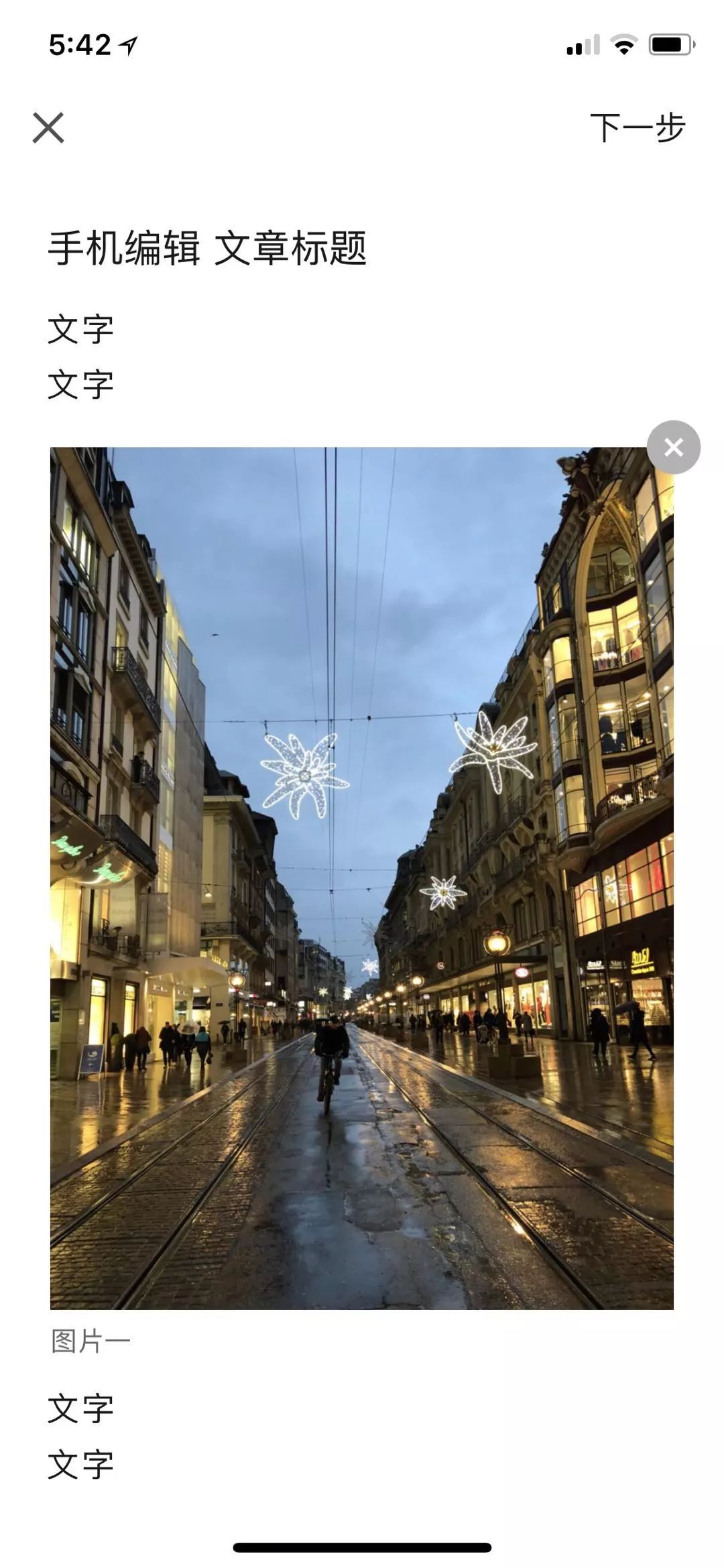Place cursor in text below caption
The width and height of the screenshot is (724, 1568).
point(81,1408)
